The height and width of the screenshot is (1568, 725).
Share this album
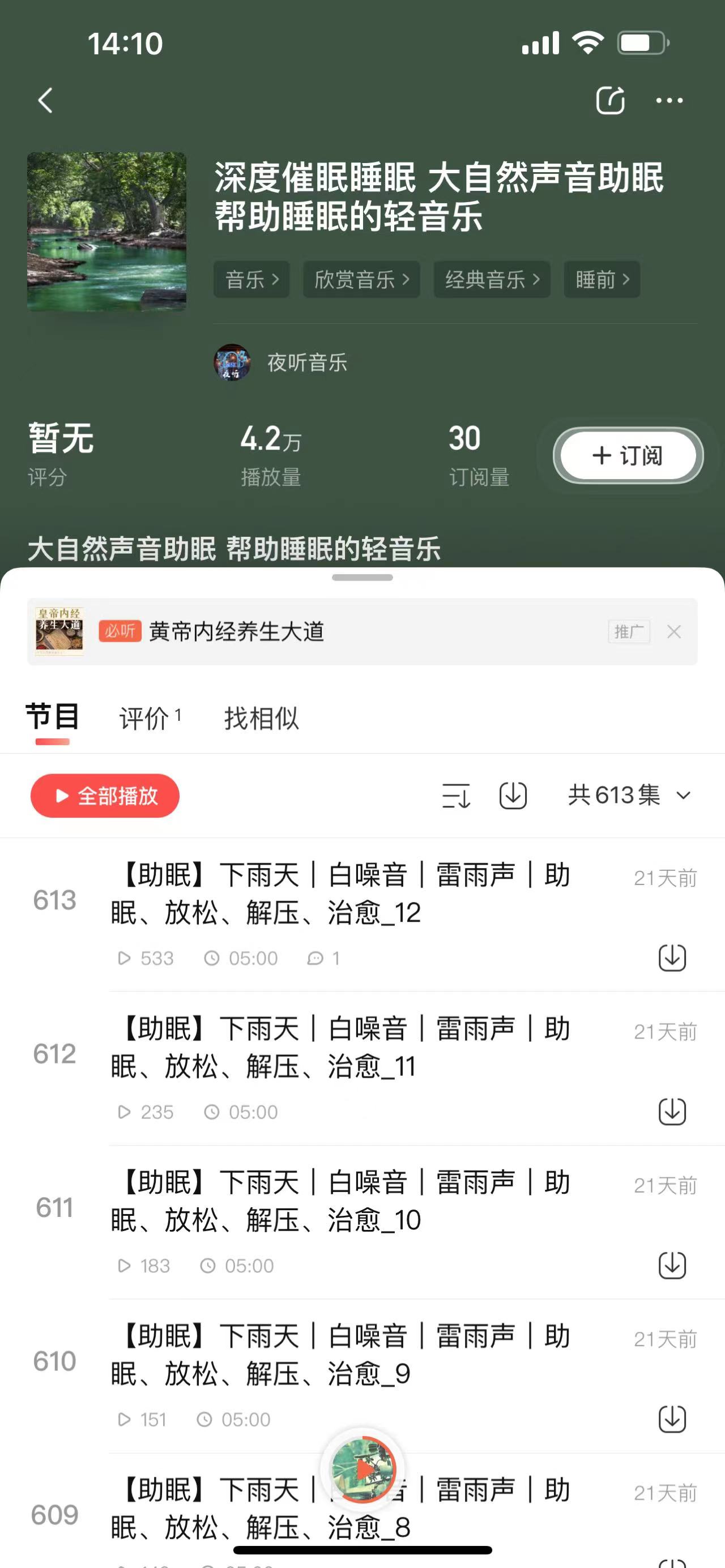[x=610, y=100]
